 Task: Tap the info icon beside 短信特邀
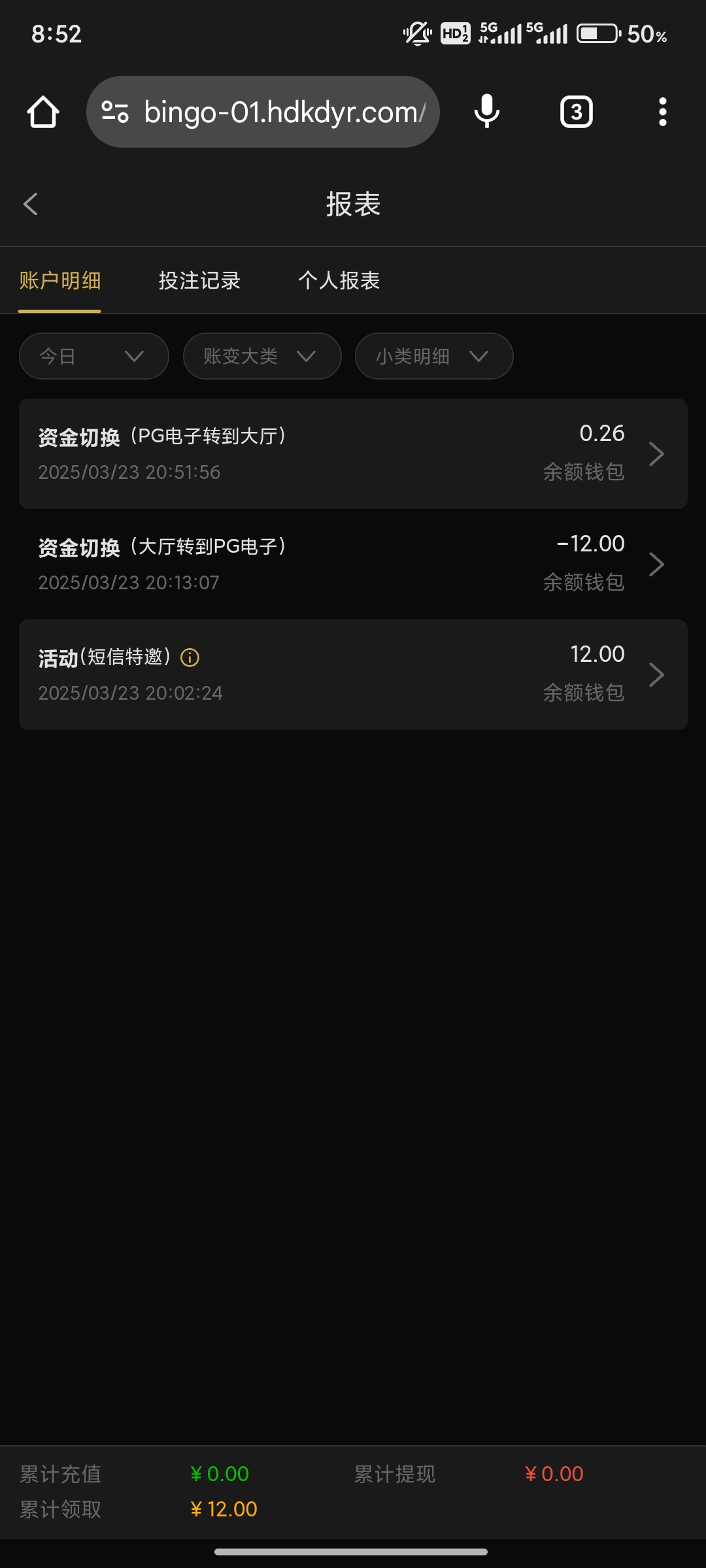click(190, 657)
